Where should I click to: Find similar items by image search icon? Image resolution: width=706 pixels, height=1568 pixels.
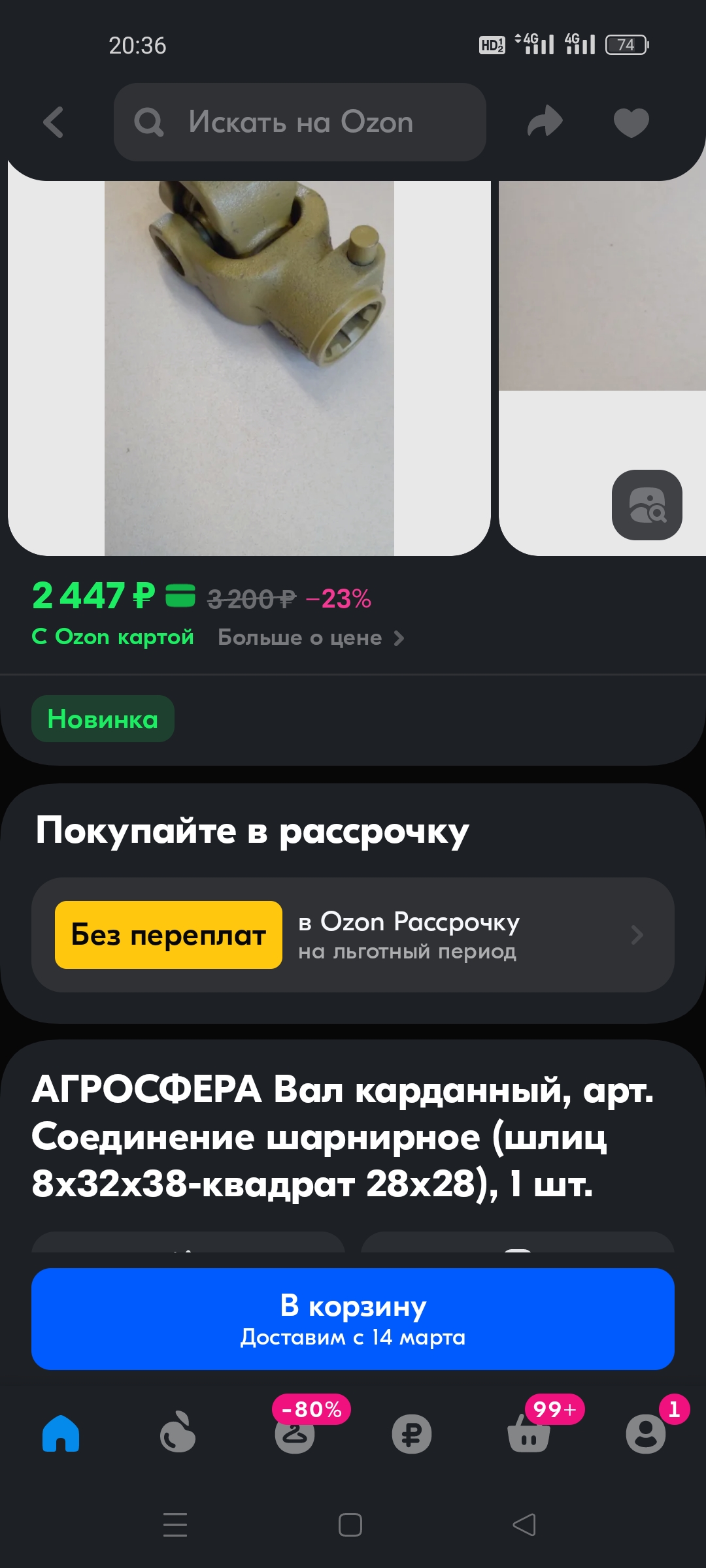[x=647, y=505]
